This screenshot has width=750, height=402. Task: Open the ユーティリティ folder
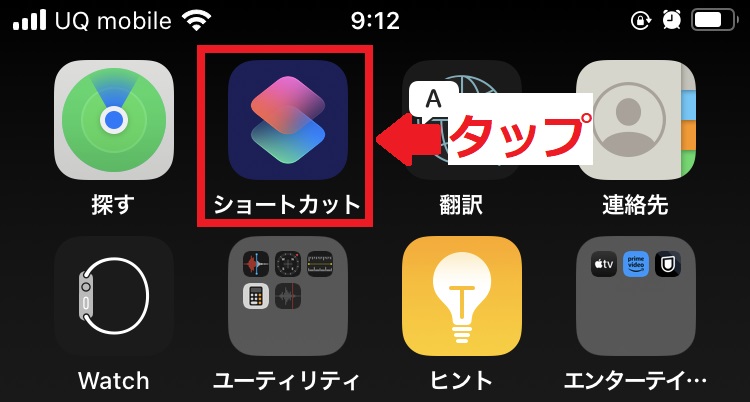(287, 296)
